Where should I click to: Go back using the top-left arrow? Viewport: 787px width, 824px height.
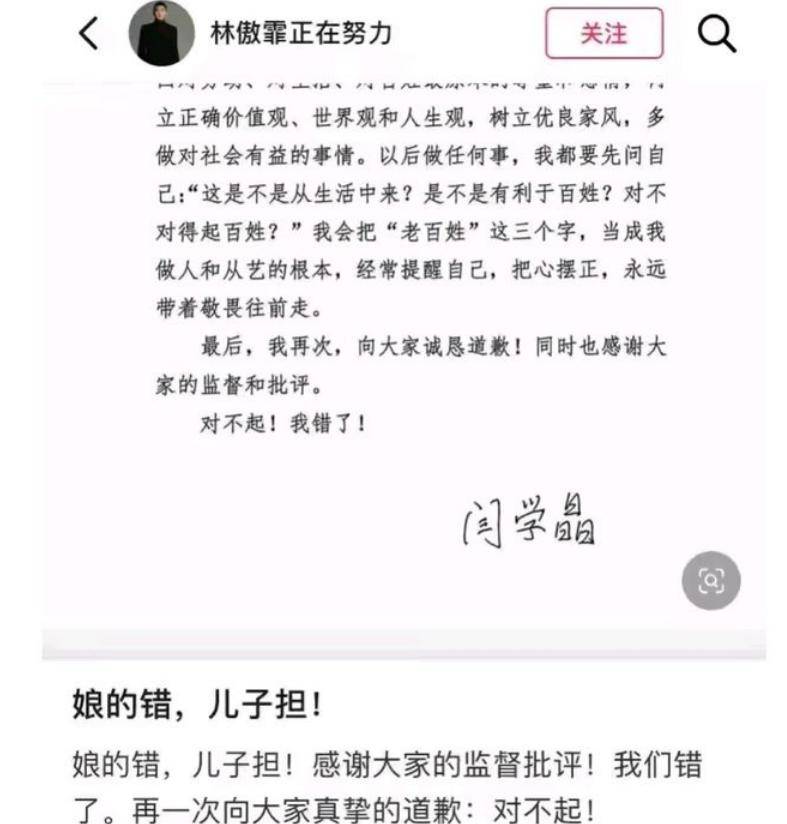point(89,33)
